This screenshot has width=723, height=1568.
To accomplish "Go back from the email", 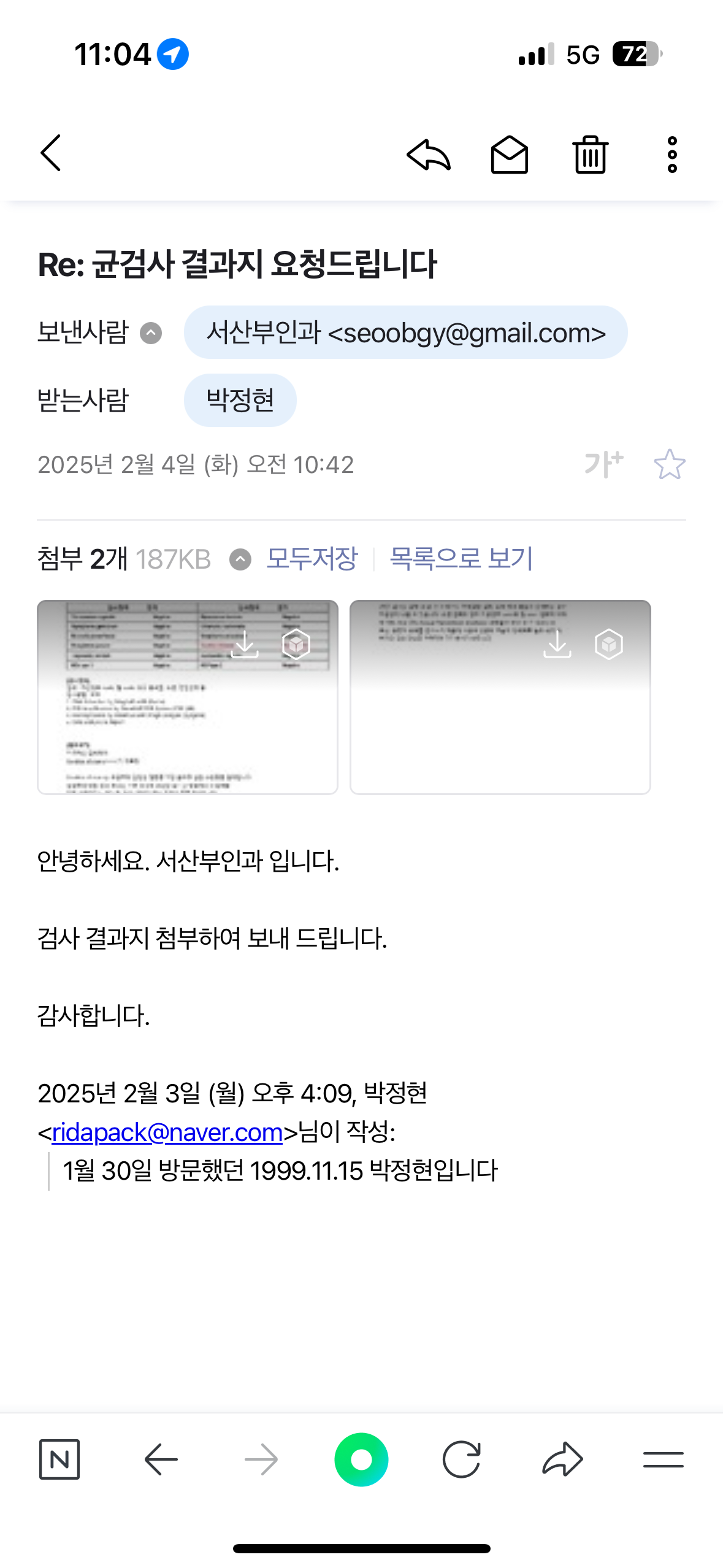I will 52,153.
